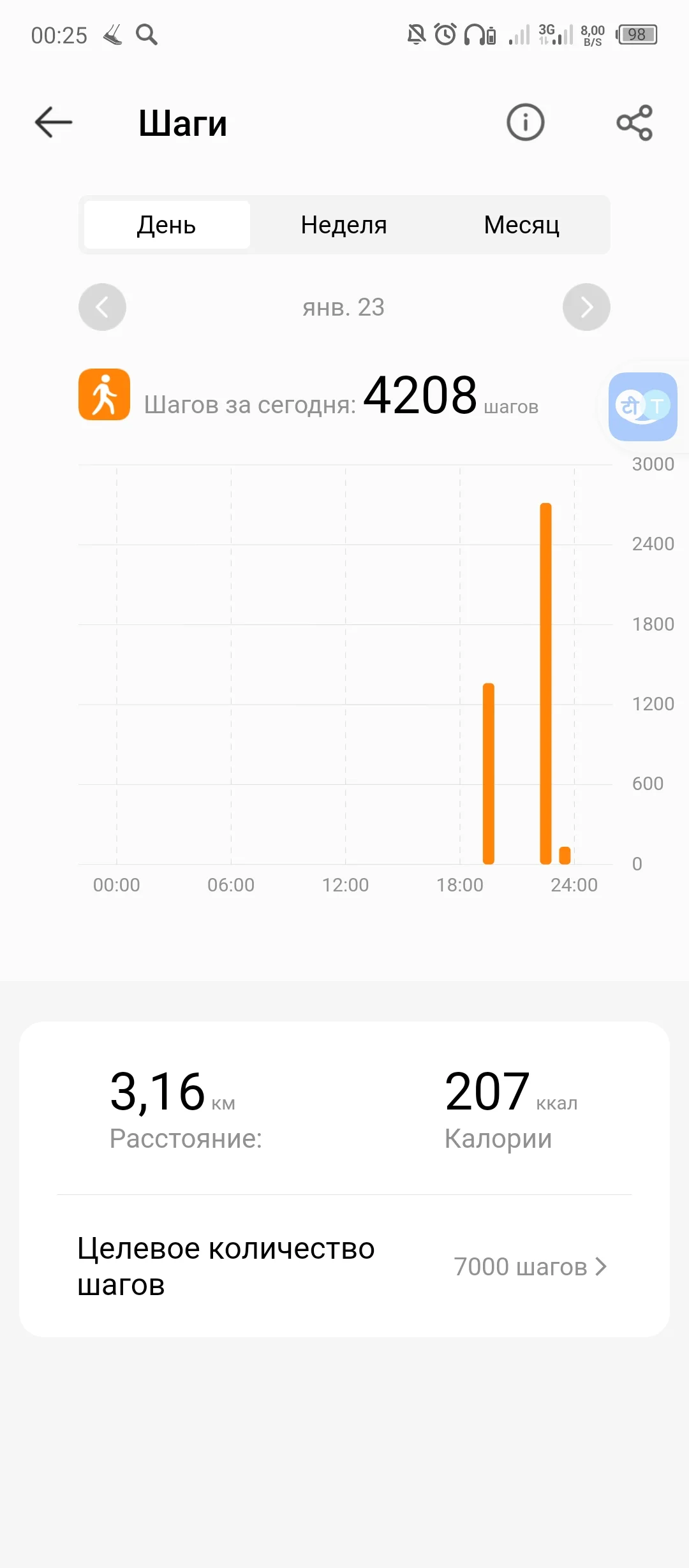Share the step statistics
689x1568 pixels.
[x=634, y=122]
